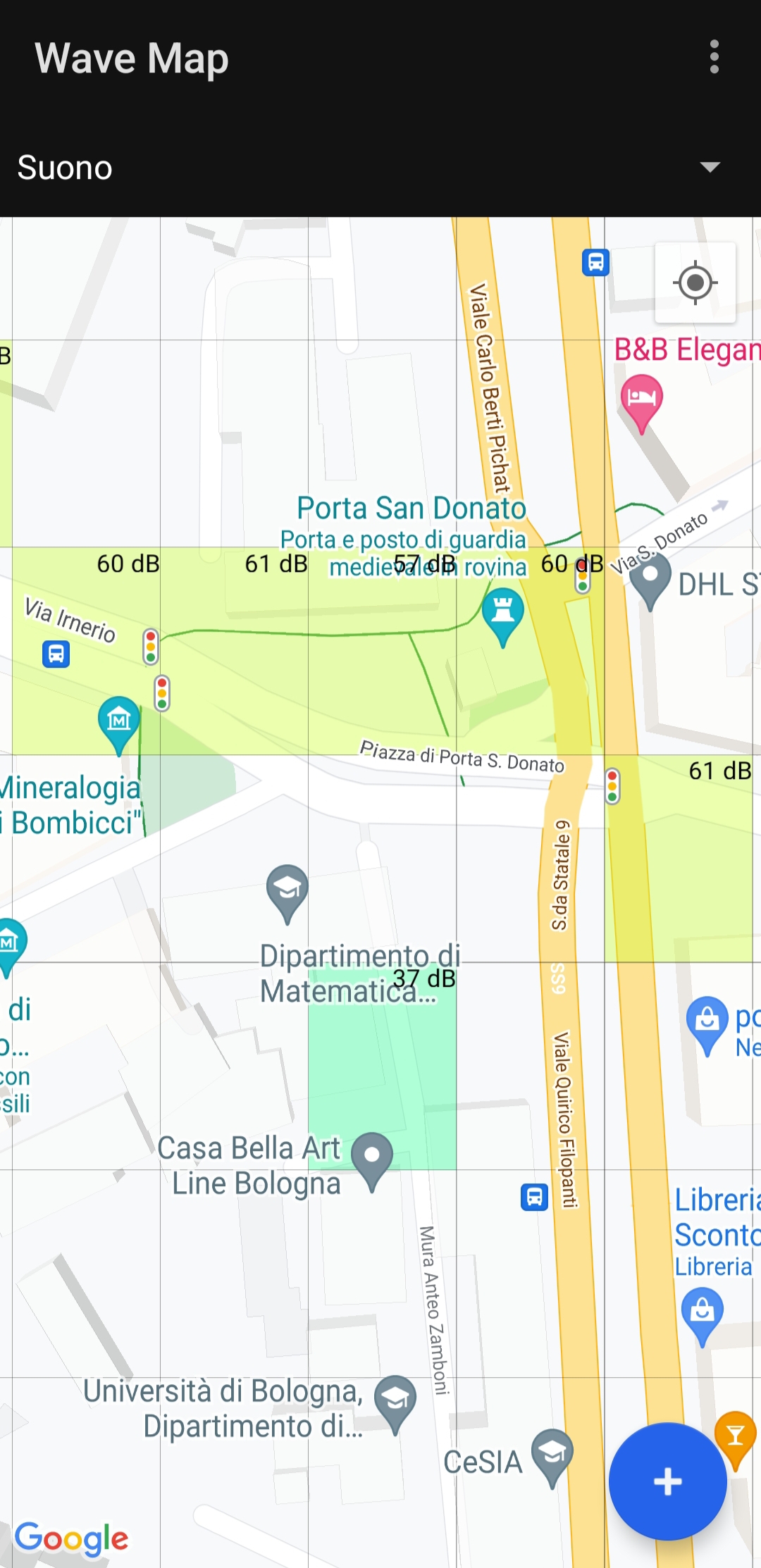761x1568 pixels.
Task: Open Università di Bologna Dipartimento pin
Action: click(395, 1400)
